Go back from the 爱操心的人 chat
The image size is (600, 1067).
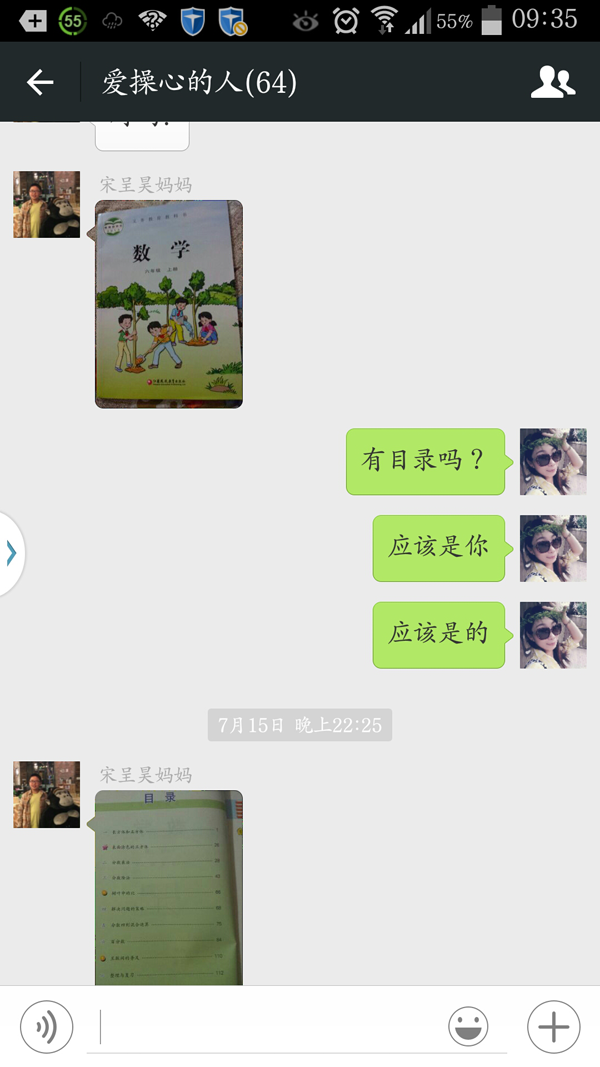coord(40,82)
